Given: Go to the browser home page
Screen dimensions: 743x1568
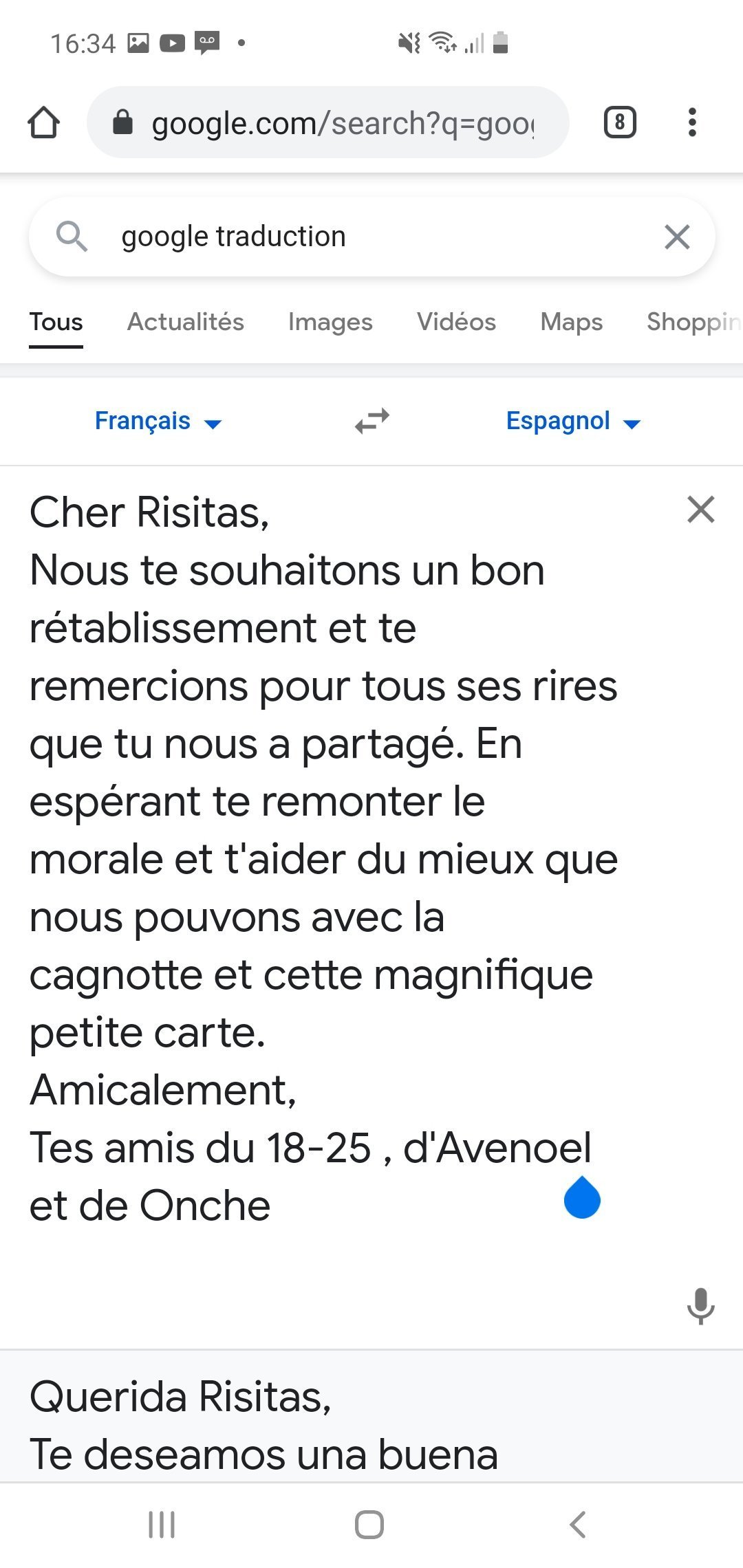Looking at the screenshot, I should click(x=43, y=123).
